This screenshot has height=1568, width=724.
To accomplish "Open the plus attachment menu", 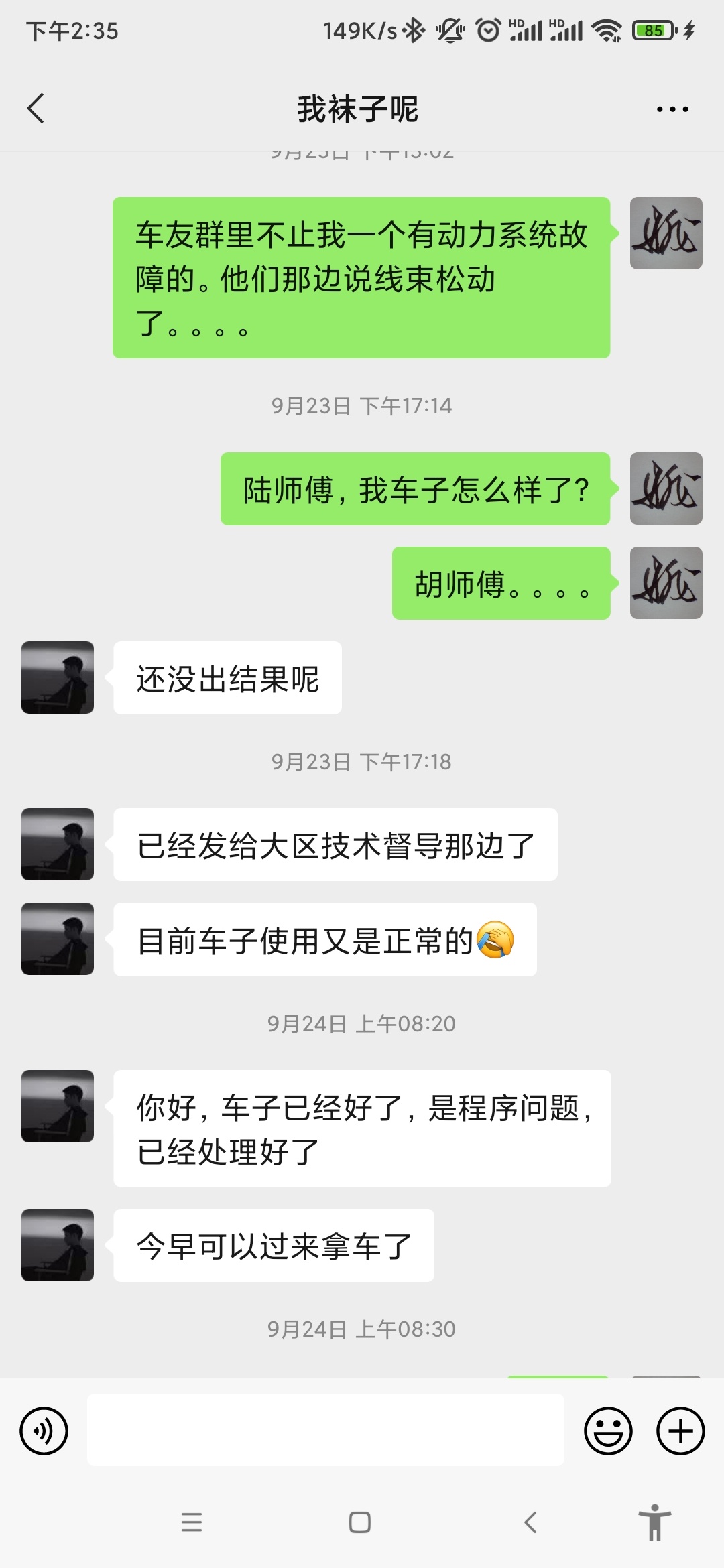I will [680, 1431].
